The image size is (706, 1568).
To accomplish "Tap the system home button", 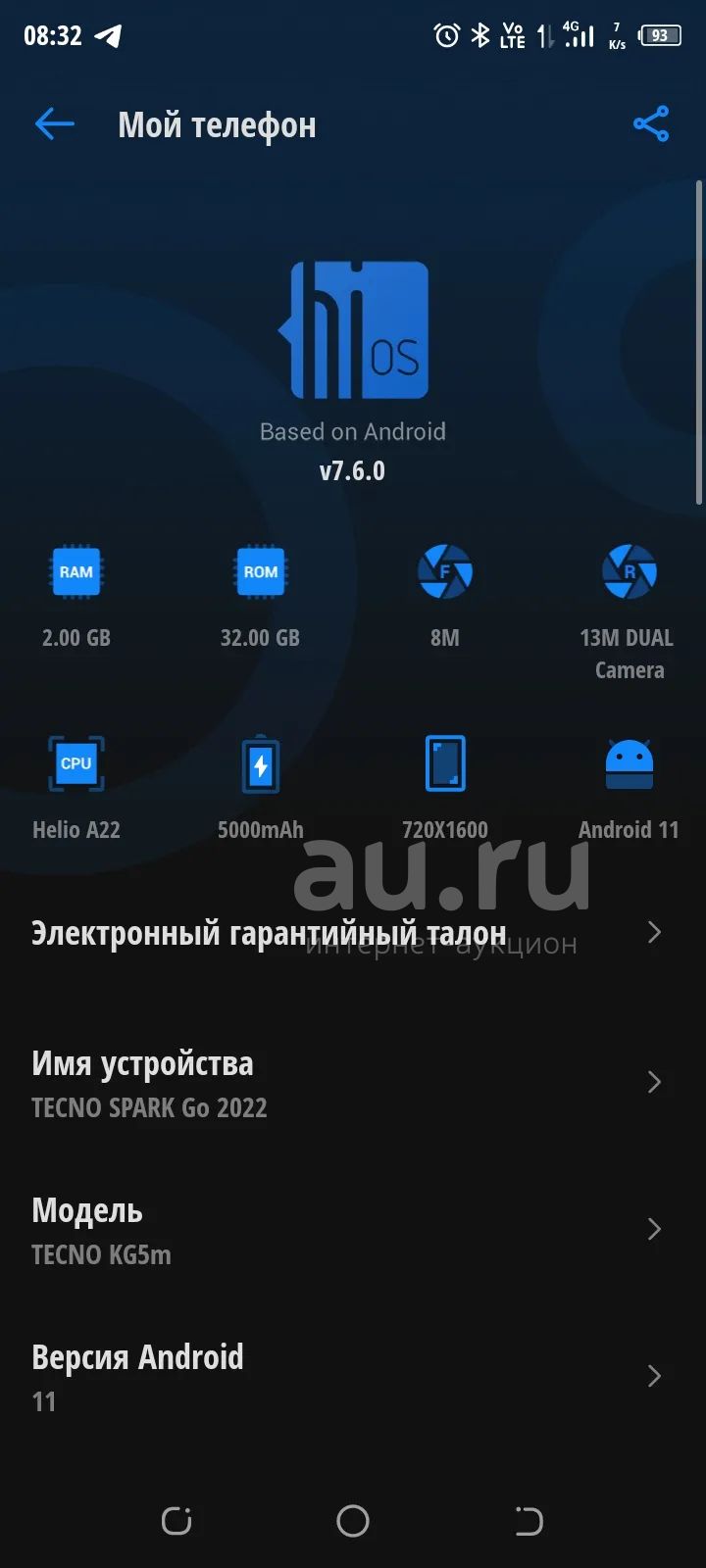I will [353, 1521].
